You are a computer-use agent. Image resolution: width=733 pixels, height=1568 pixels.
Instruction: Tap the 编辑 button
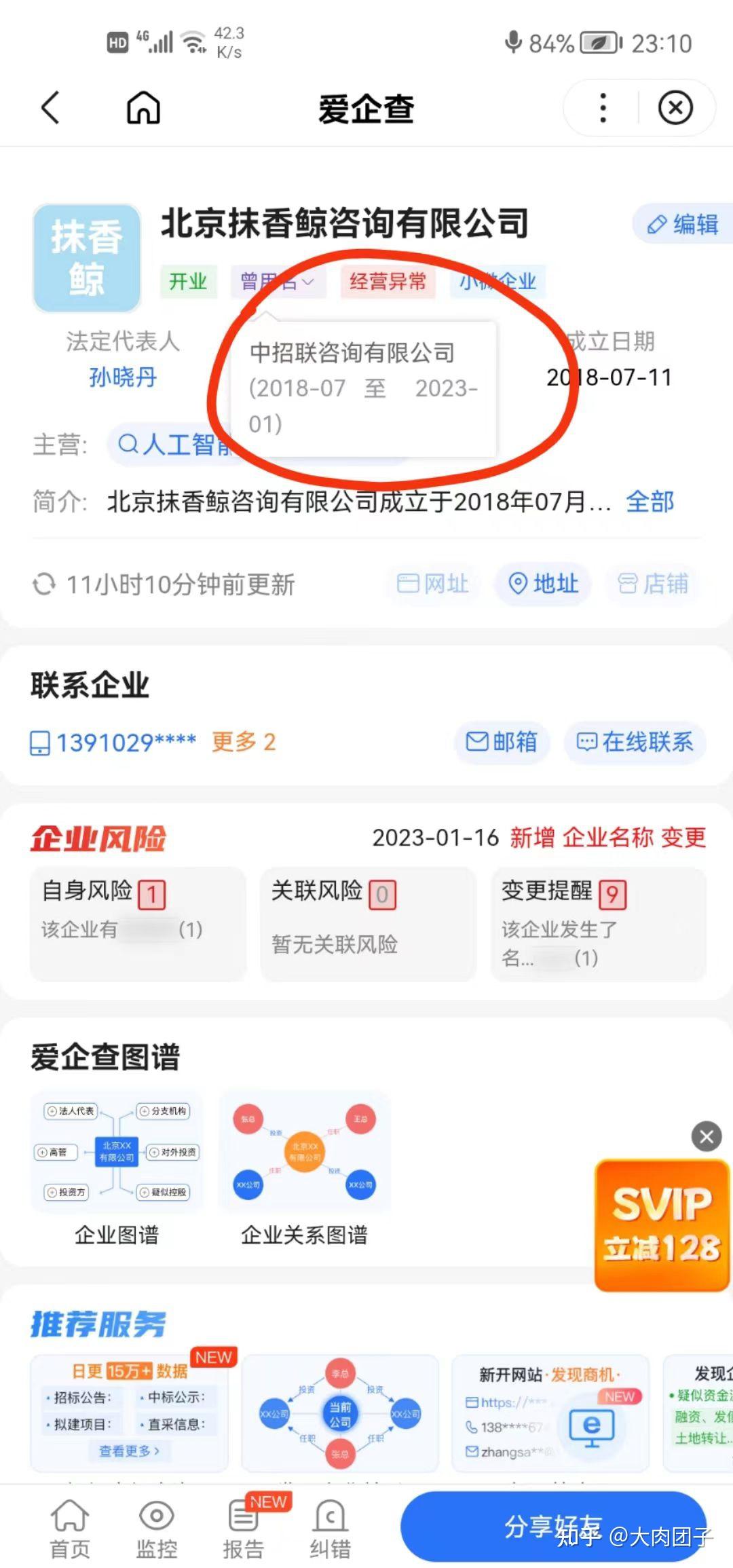pos(683,224)
